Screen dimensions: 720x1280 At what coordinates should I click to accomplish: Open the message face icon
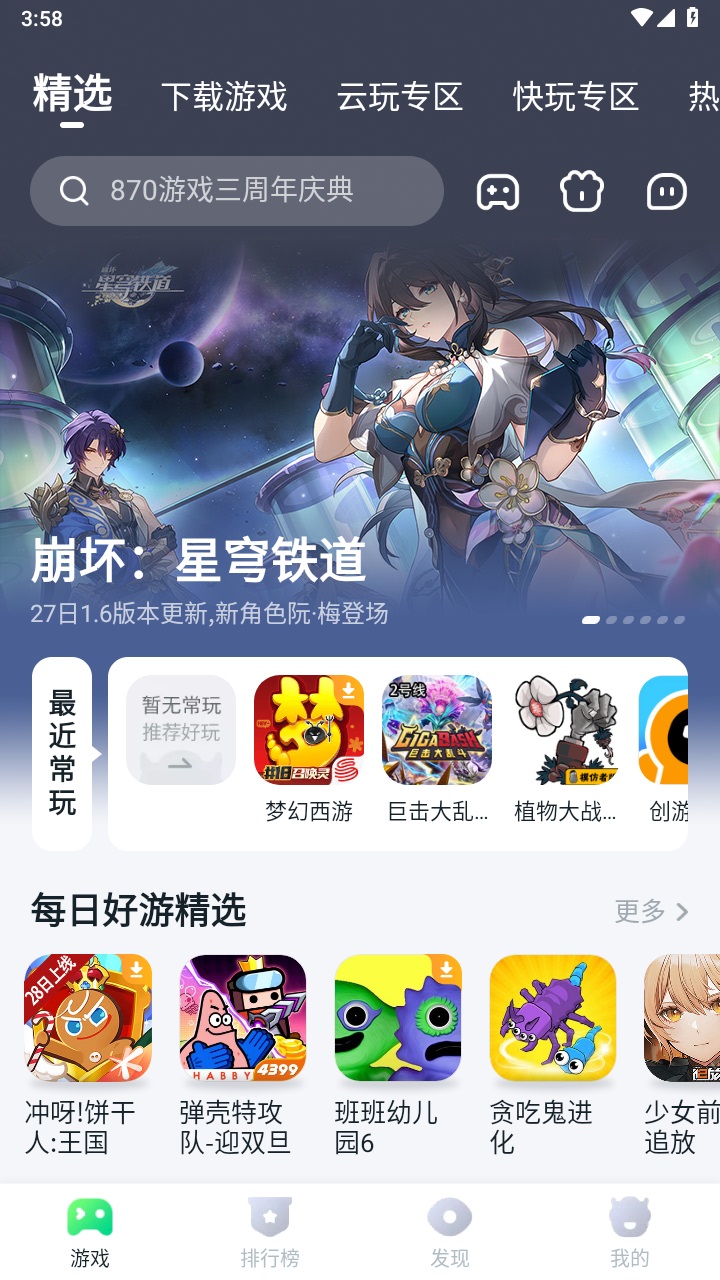(x=667, y=191)
